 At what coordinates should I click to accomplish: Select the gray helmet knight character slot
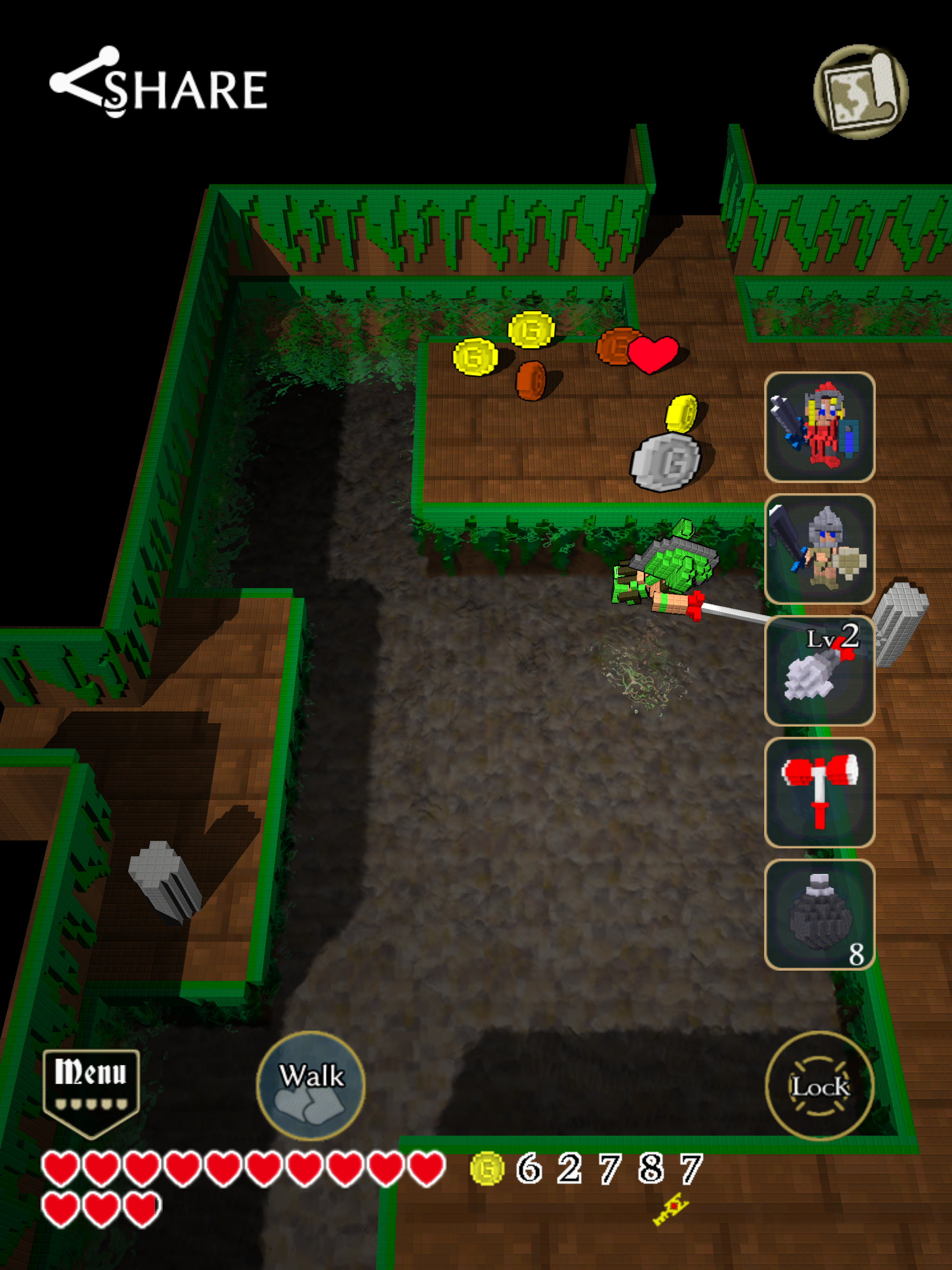pyautogui.click(x=820, y=549)
